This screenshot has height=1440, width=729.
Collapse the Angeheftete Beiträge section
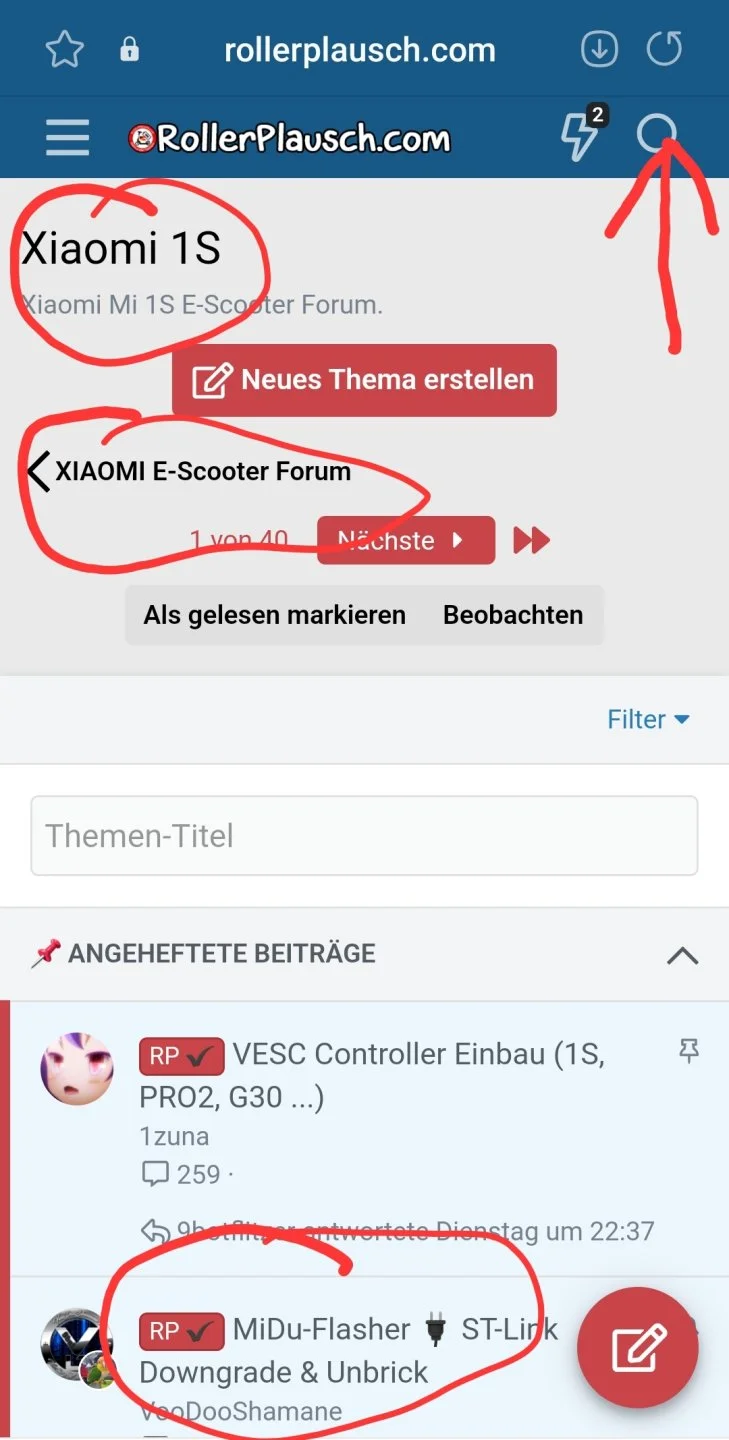click(683, 955)
